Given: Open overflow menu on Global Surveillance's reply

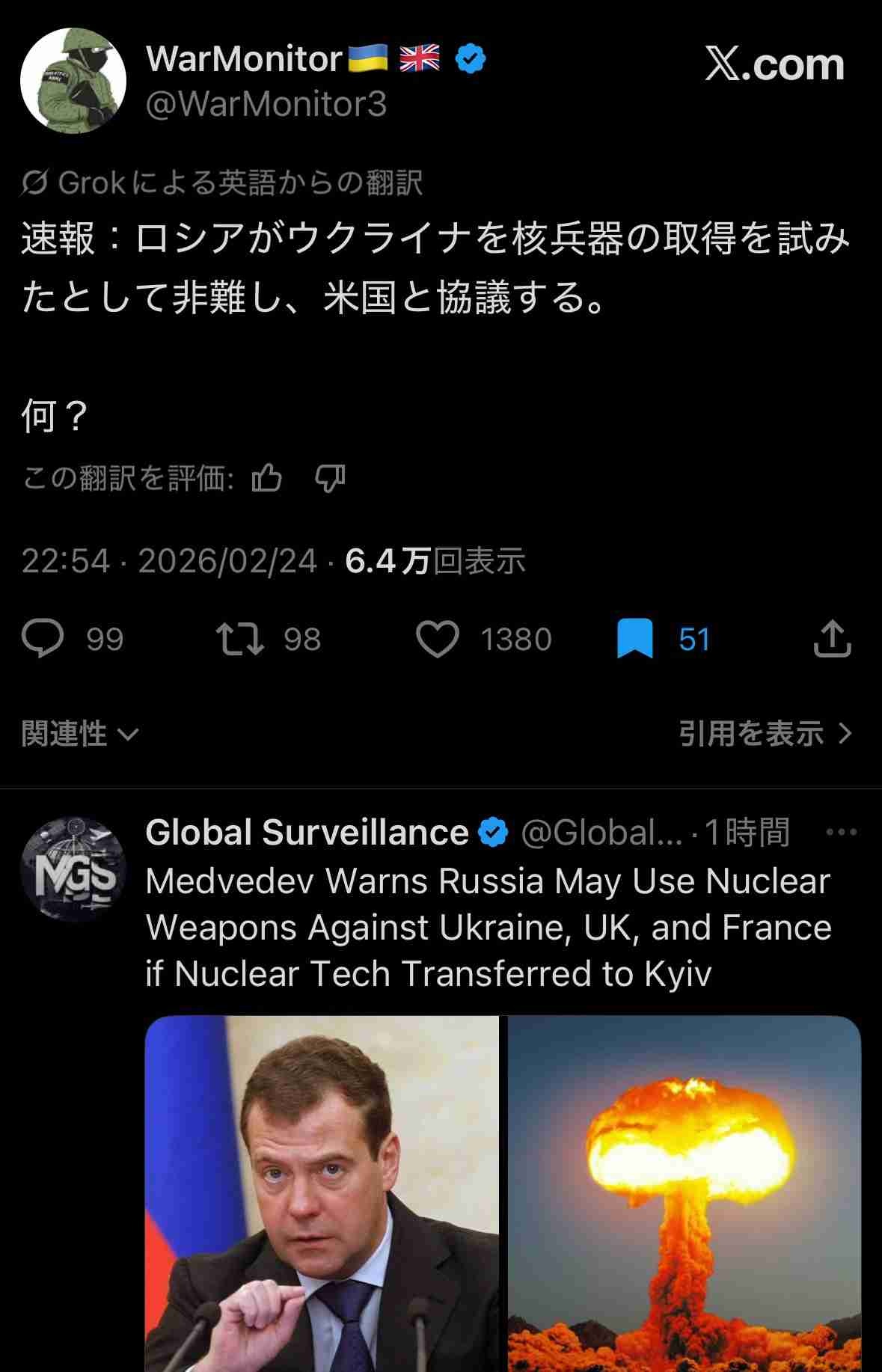Looking at the screenshot, I should [x=841, y=833].
